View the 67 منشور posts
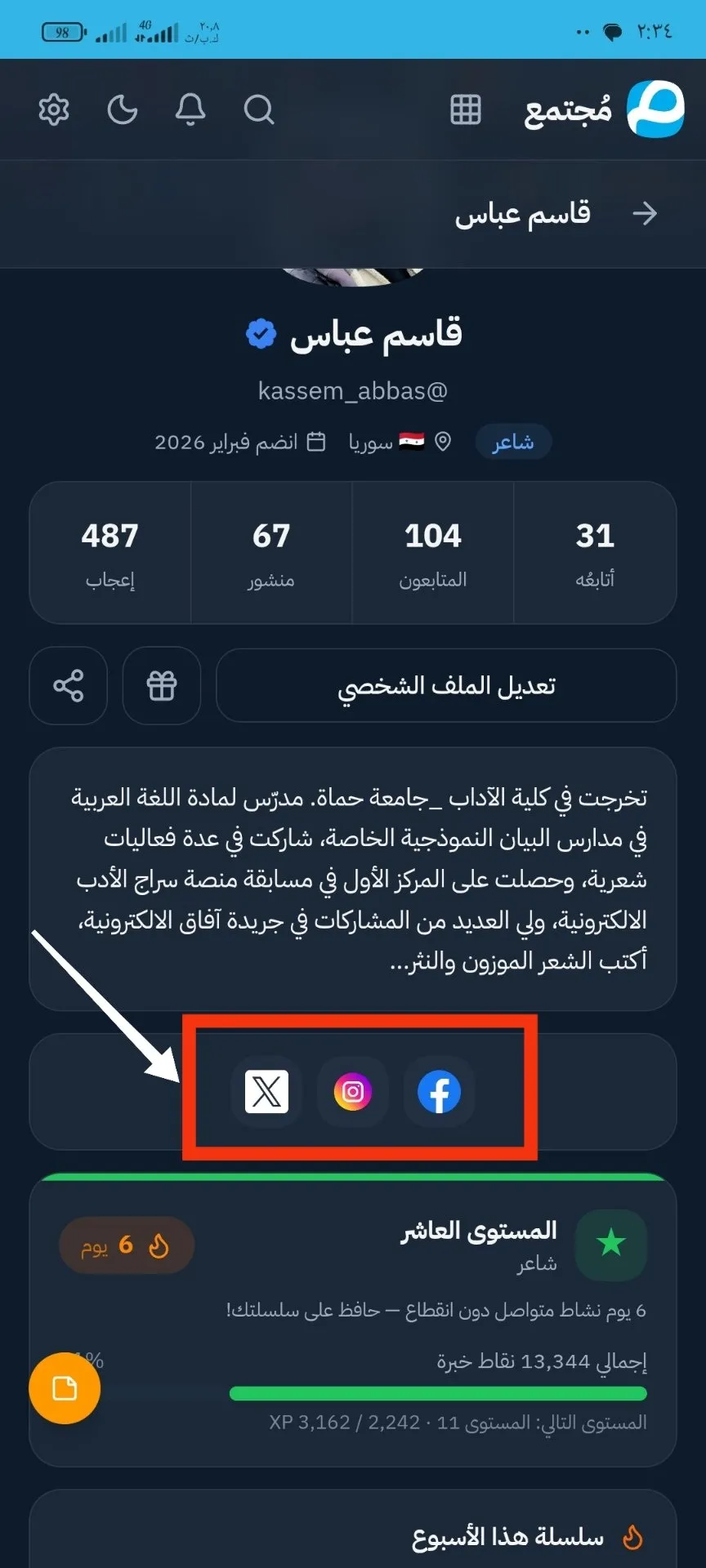This screenshot has height=1568, width=706. (x=271, y=553)
